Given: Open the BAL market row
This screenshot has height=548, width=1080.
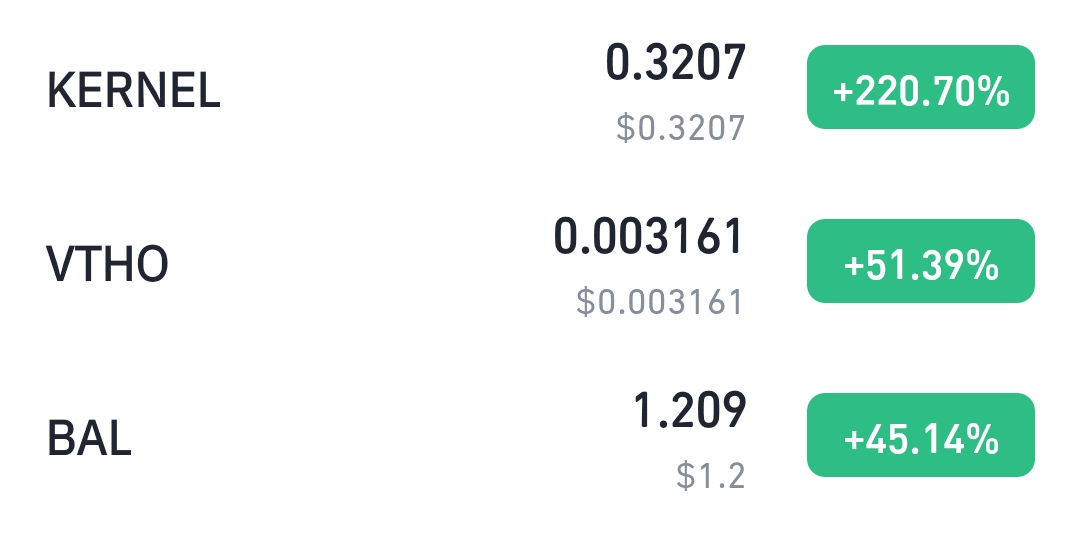Looking at the screenshot, I should point(90,439).
